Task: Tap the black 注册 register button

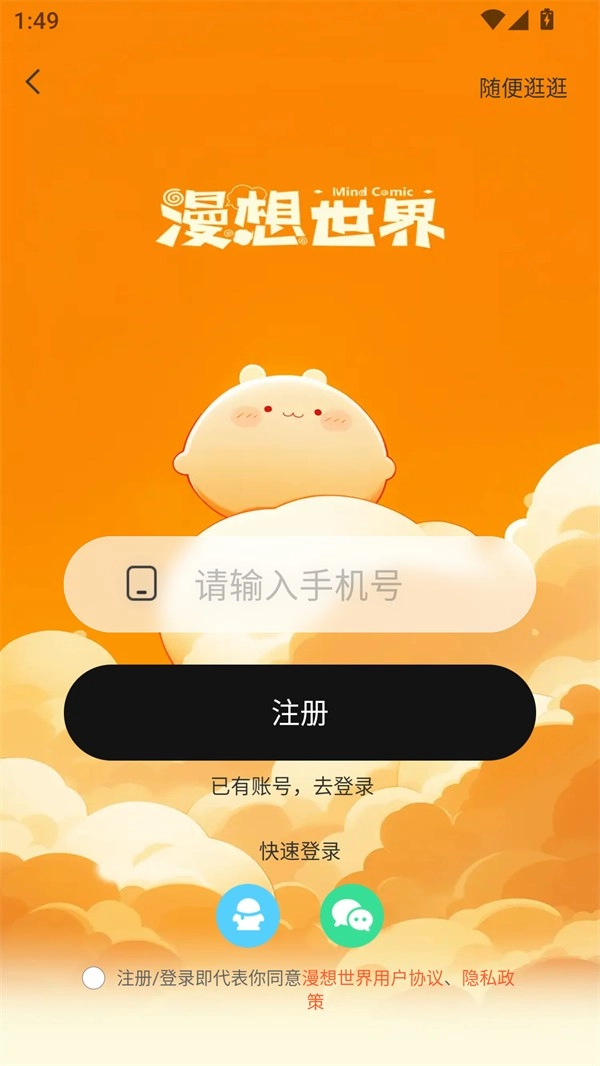Action: (x=299, y=712)
